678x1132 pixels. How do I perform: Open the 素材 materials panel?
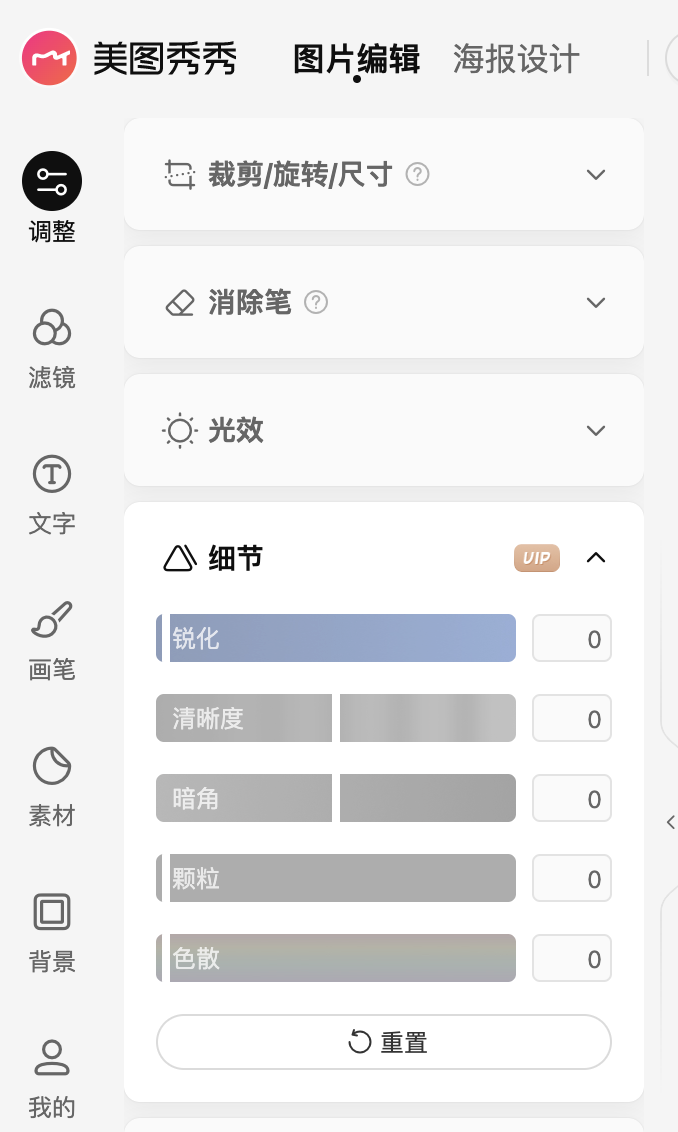click(52, 784)
